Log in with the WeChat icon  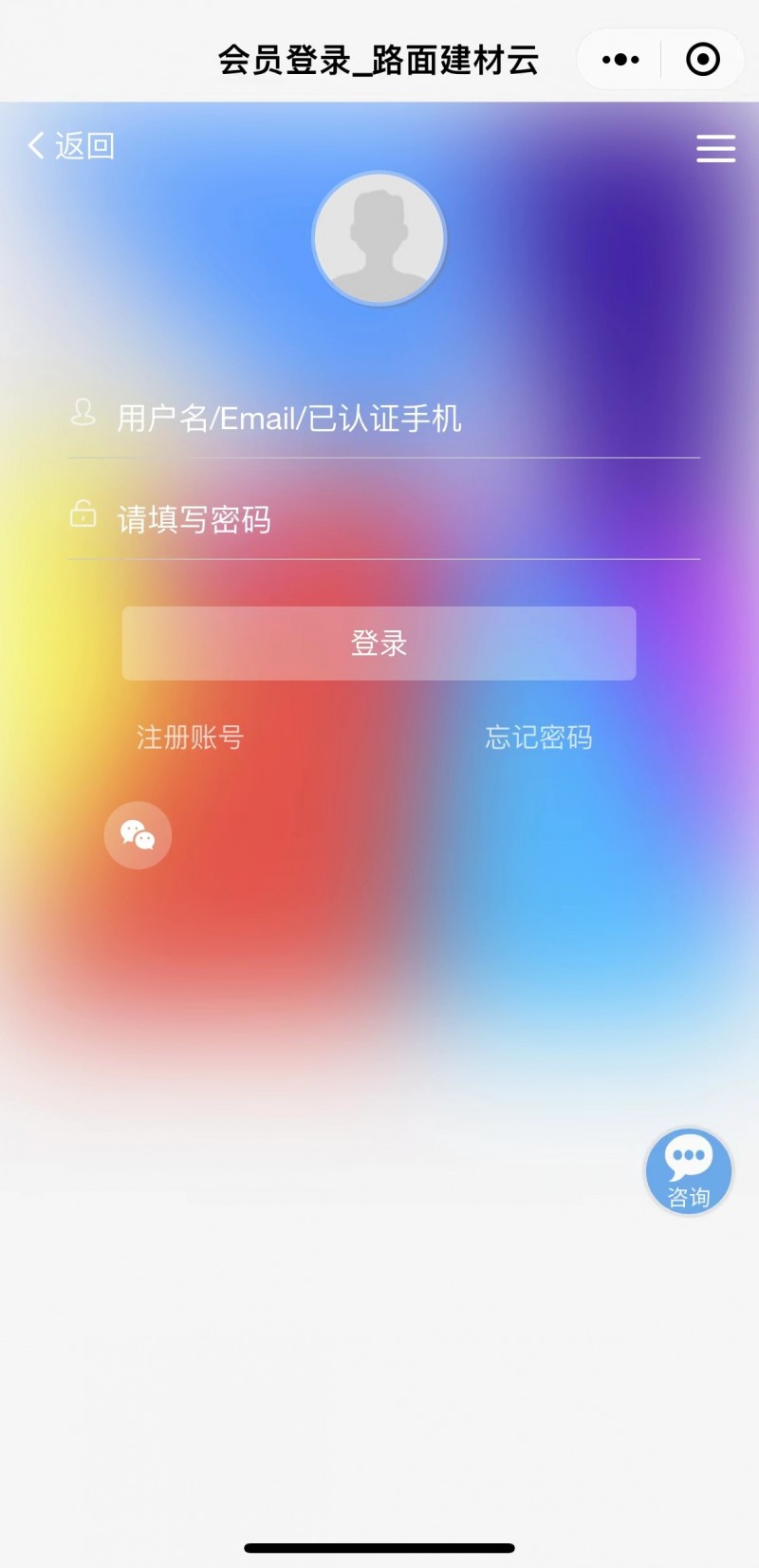(x=138, y=835)
